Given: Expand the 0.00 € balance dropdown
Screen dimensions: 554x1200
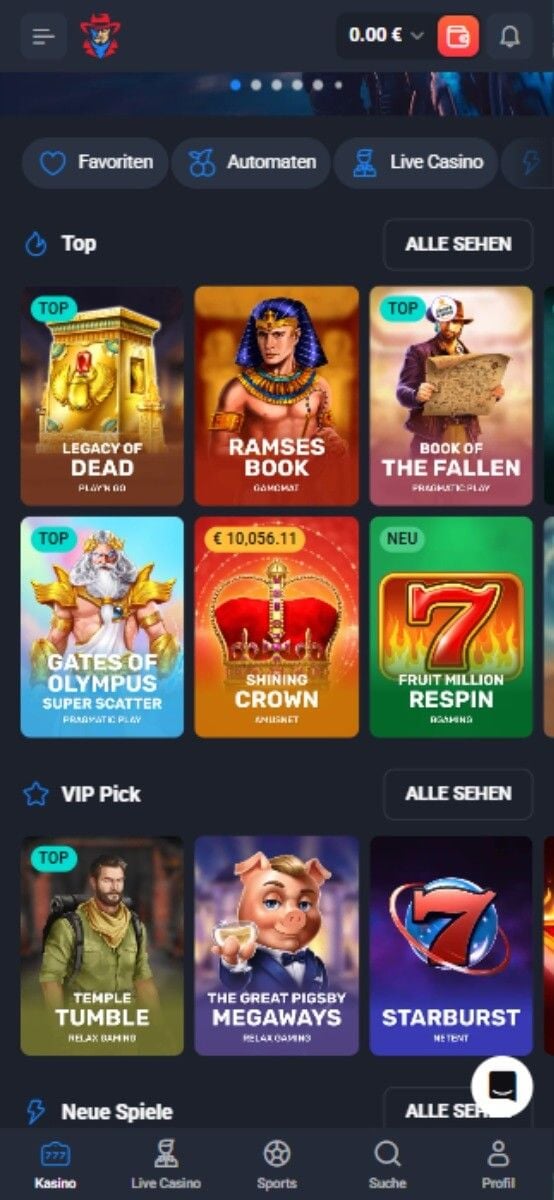Looking at the screenshot, I should click(386, 35).
